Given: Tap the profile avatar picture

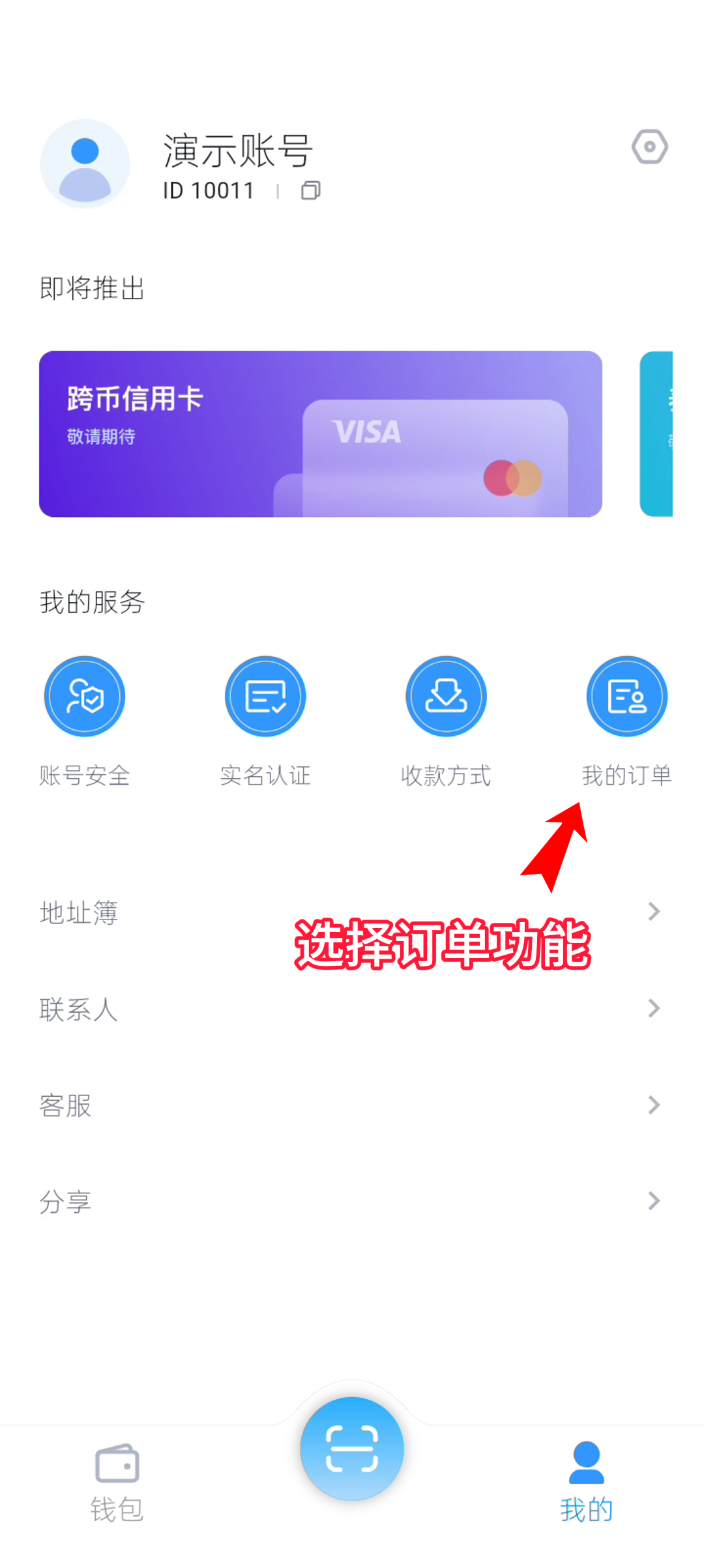Looking at the screenshot, I should [x=85, y=164].
